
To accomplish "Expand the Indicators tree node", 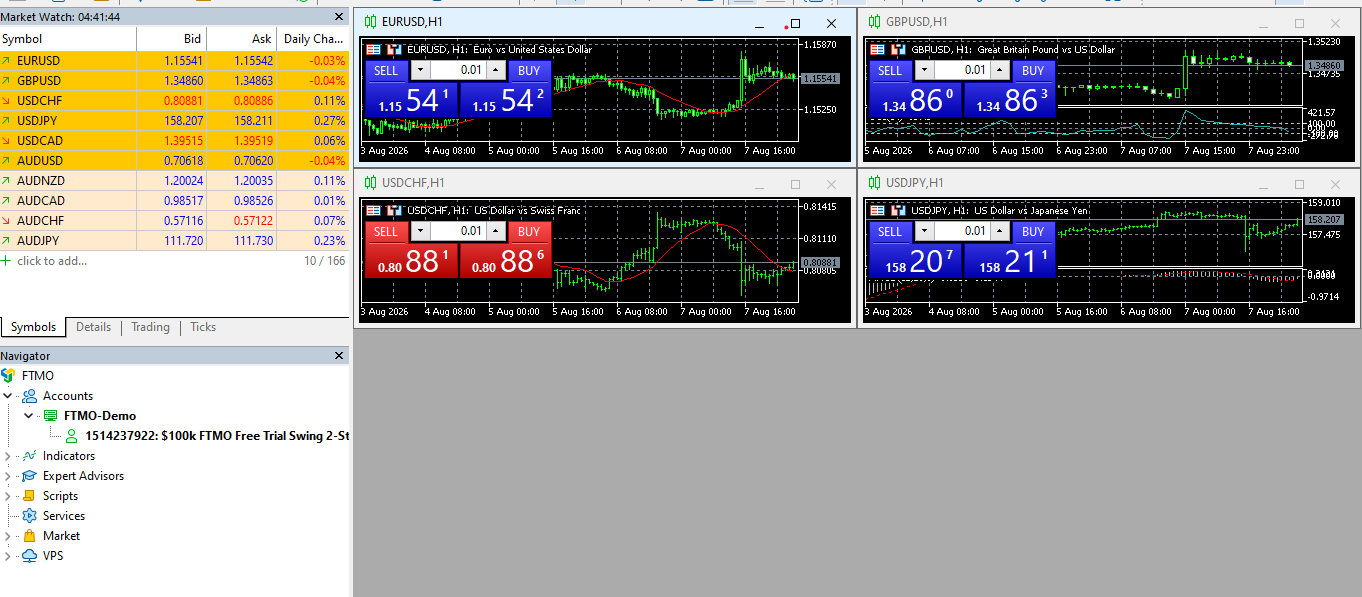I will point(8,456).
